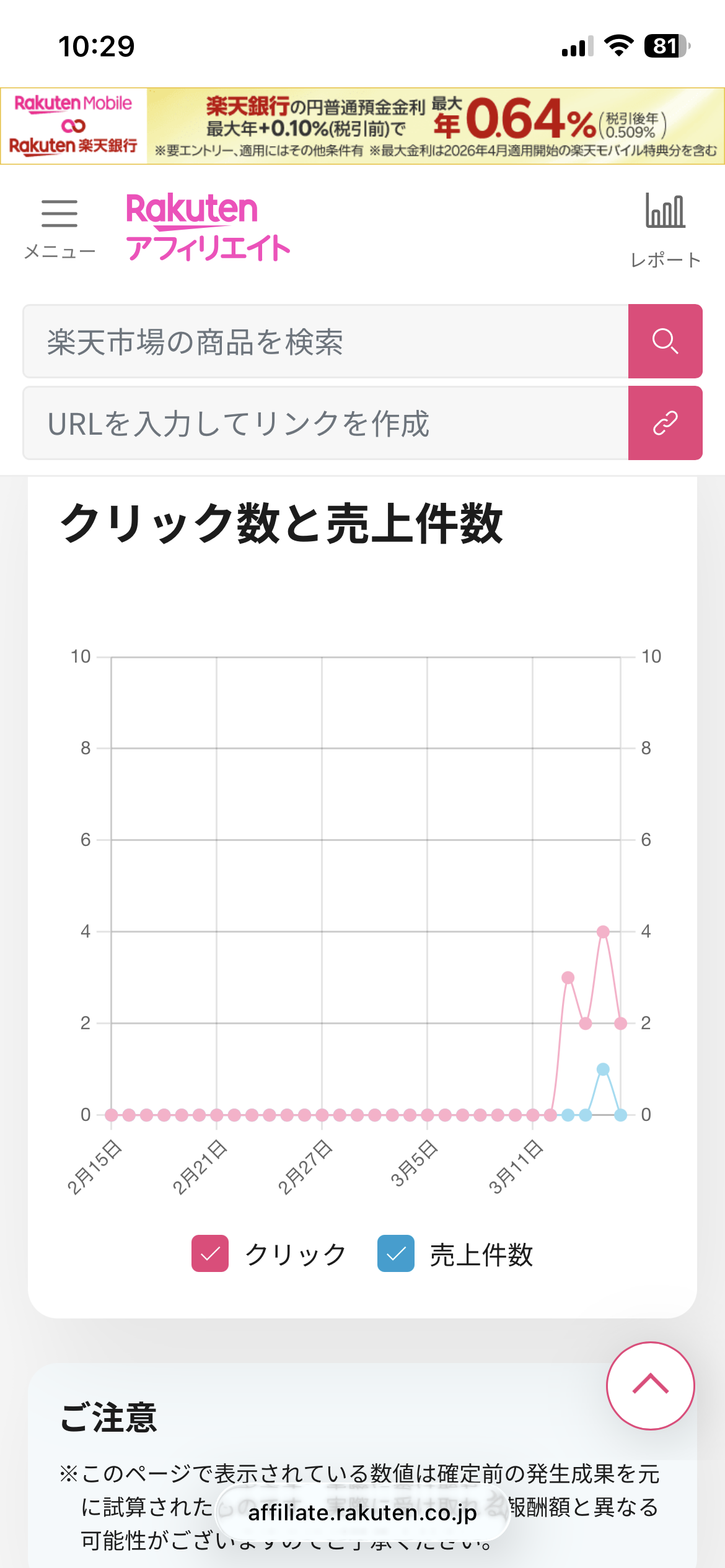Screen dimensions: 725x1568
Task: Open the メニュー hamburger menu
Action: 59,227
